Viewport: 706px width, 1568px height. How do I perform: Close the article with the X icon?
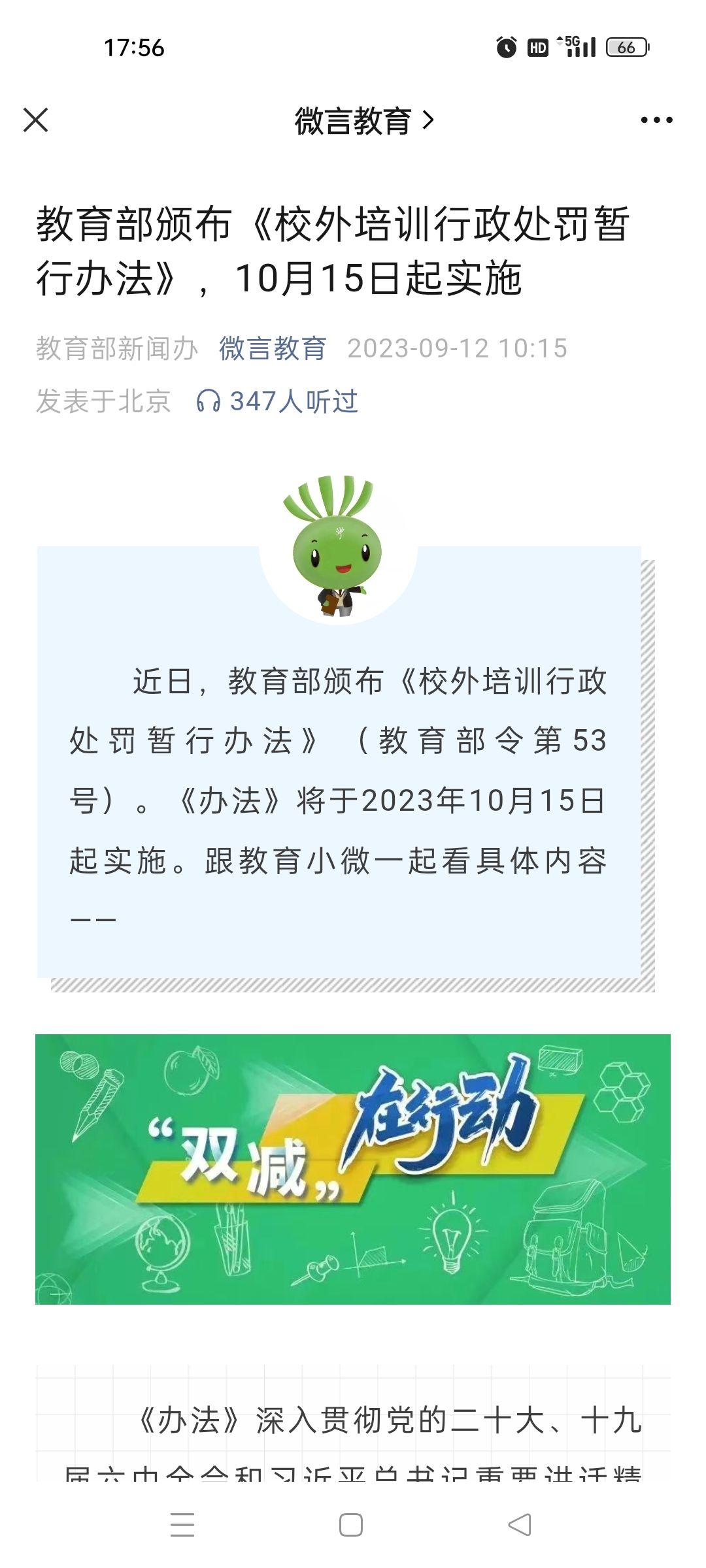click(x=36, y=120)
